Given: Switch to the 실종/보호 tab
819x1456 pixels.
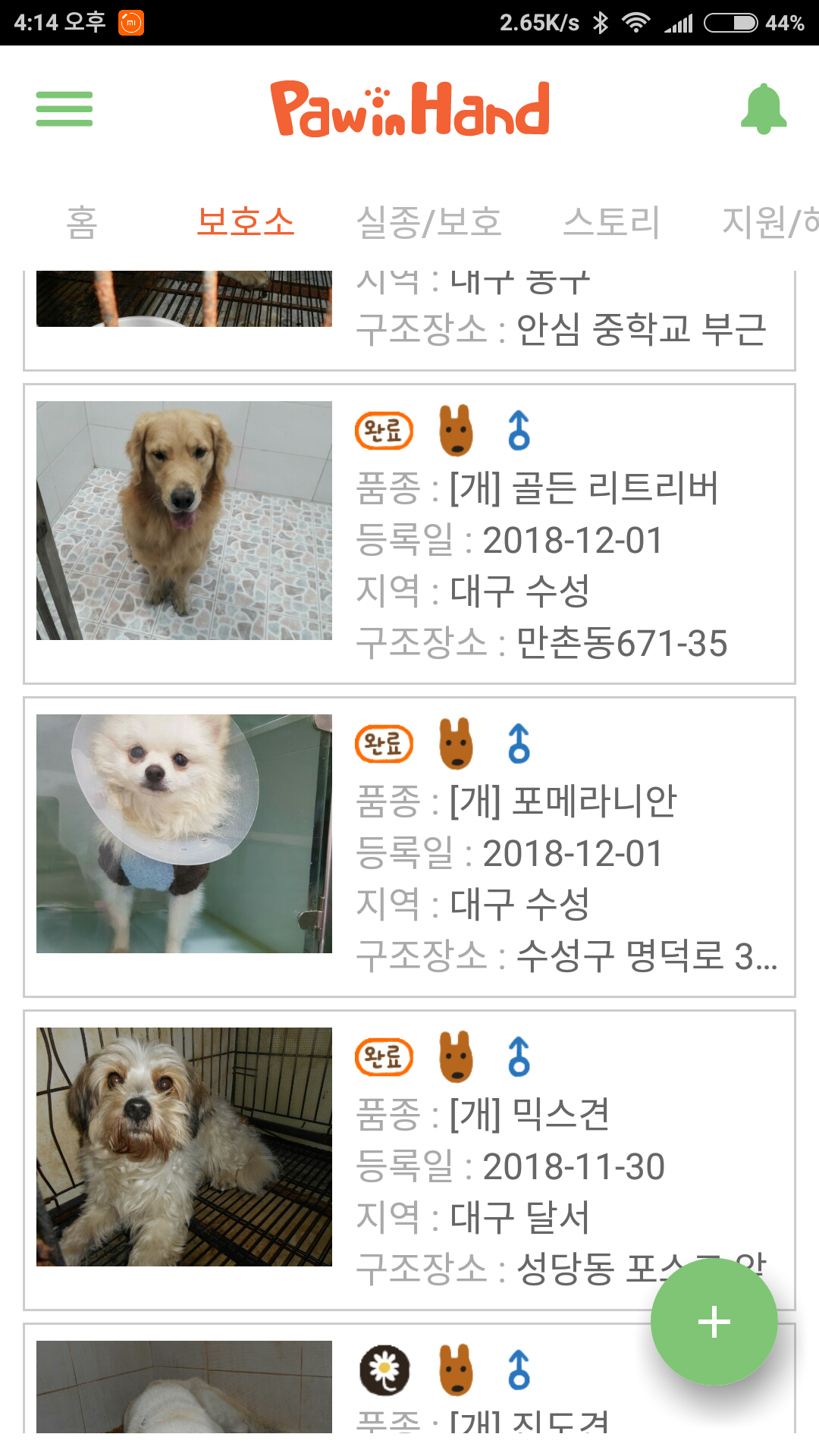Looking at the screenshot, I should [428, 222].
